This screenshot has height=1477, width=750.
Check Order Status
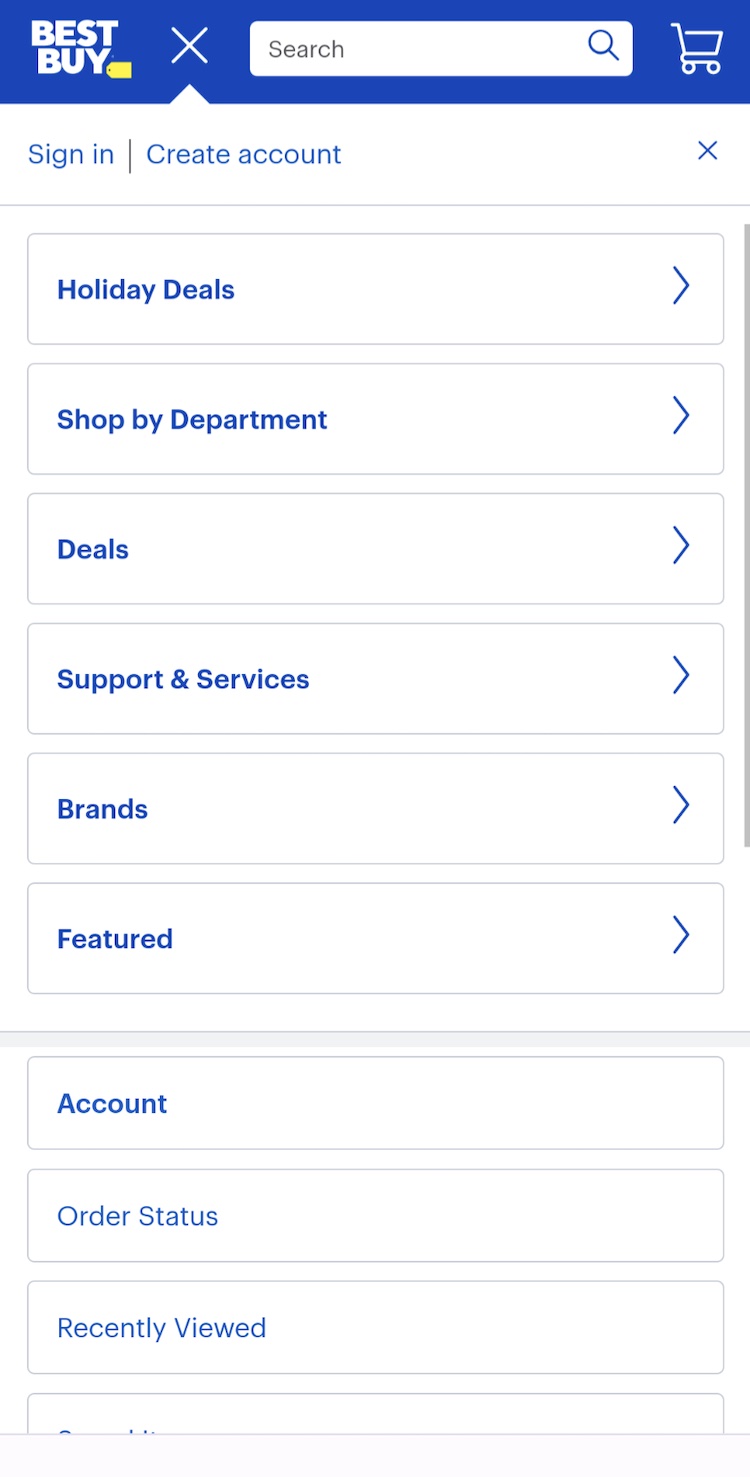click(x=375, y=1216)
